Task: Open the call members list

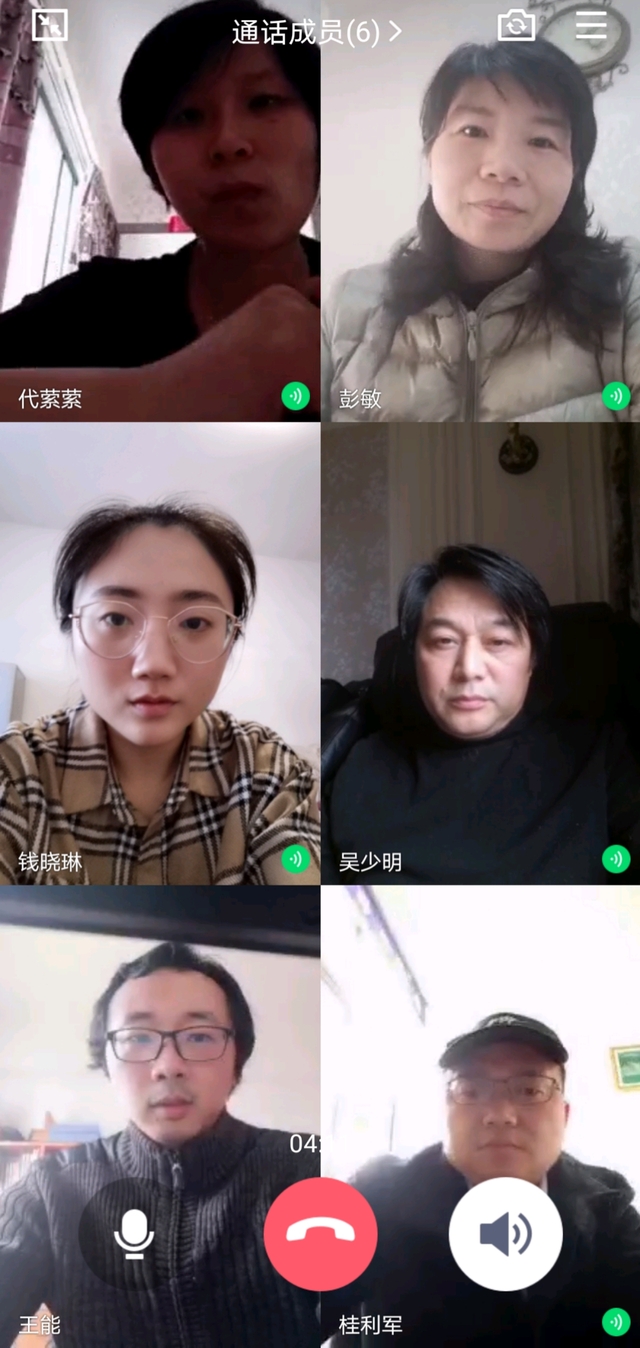Action: (x=316, y=31)
